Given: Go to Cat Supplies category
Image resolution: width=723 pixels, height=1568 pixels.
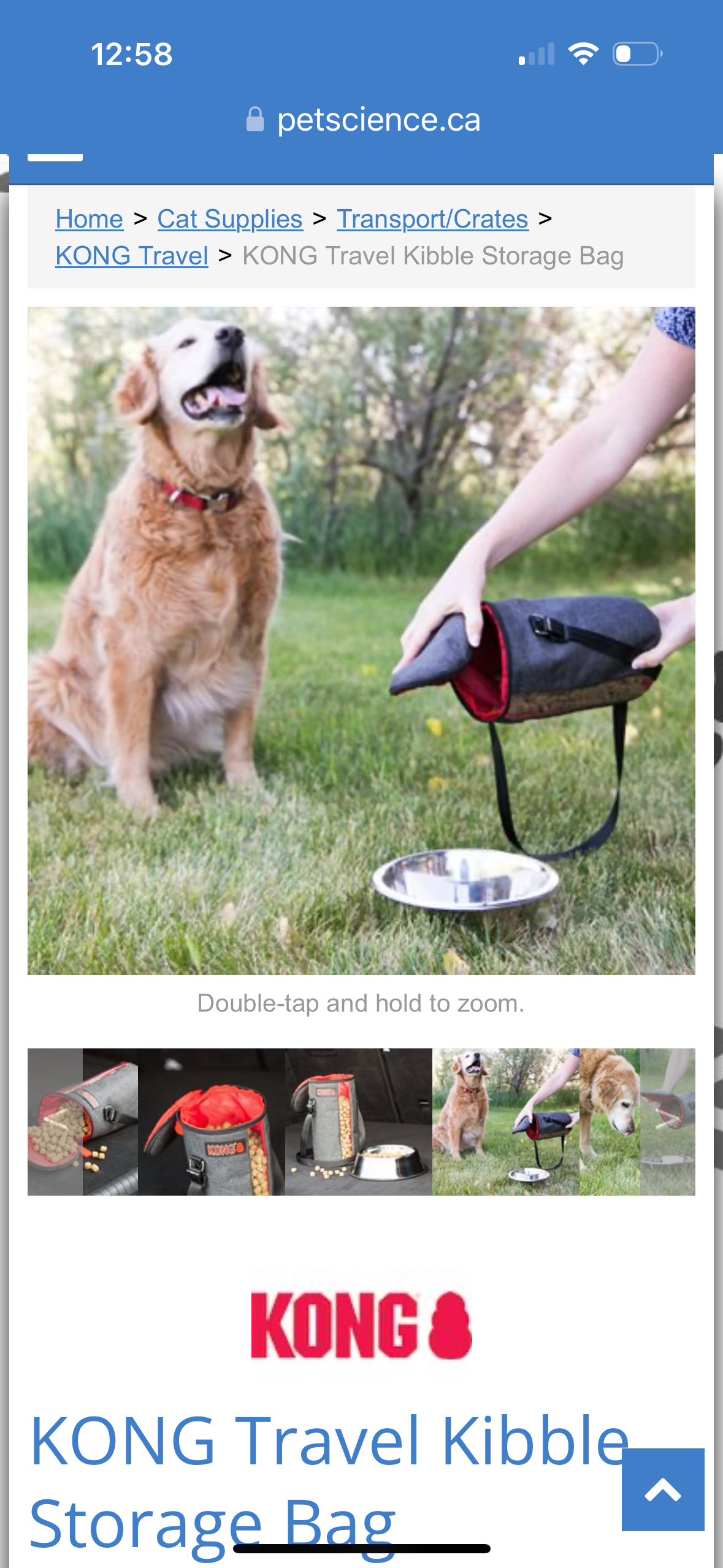Looking at the screenshot, I should coord(230,219).
